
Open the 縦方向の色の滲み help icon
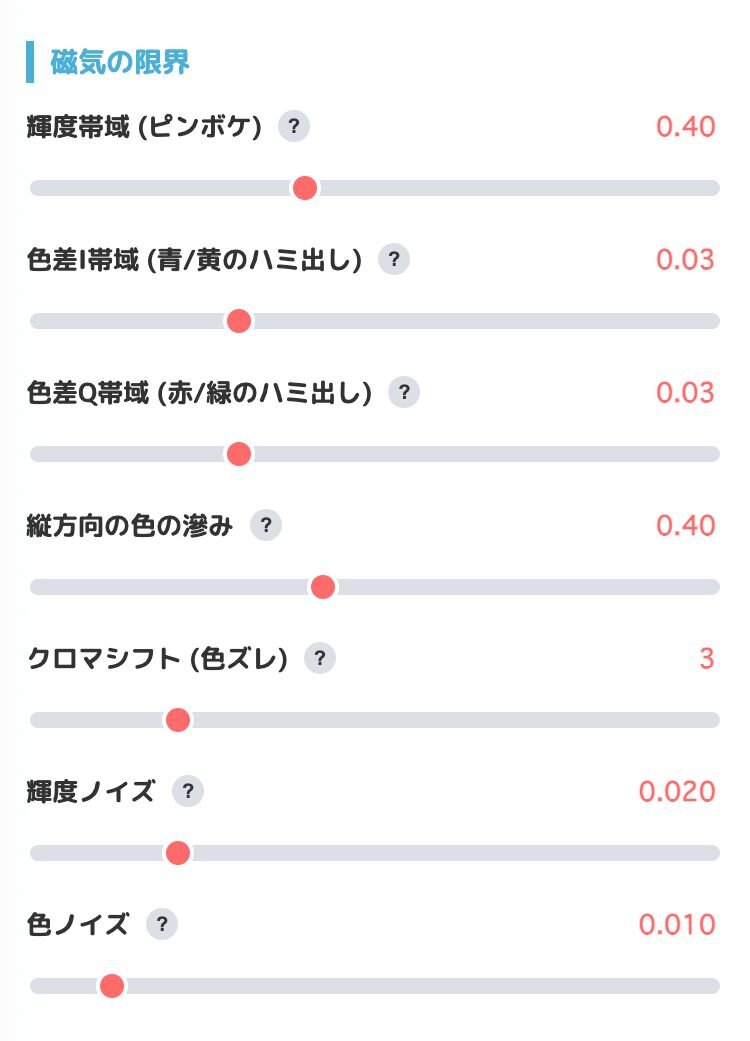(266, 526)
